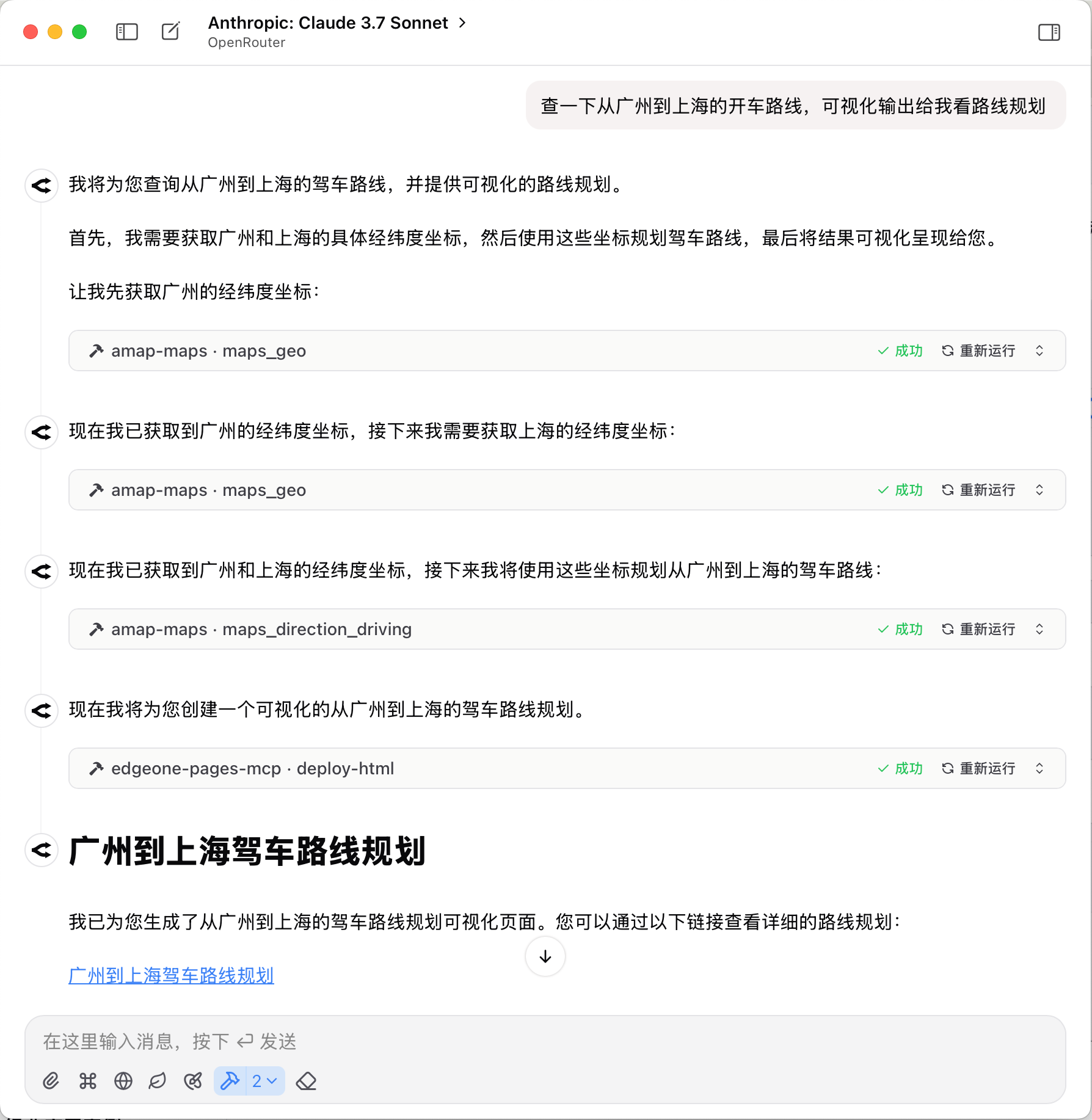The image size is (1092, 1120).
Task: Clear context with the eraser icon
Action: pos(306,1081)
